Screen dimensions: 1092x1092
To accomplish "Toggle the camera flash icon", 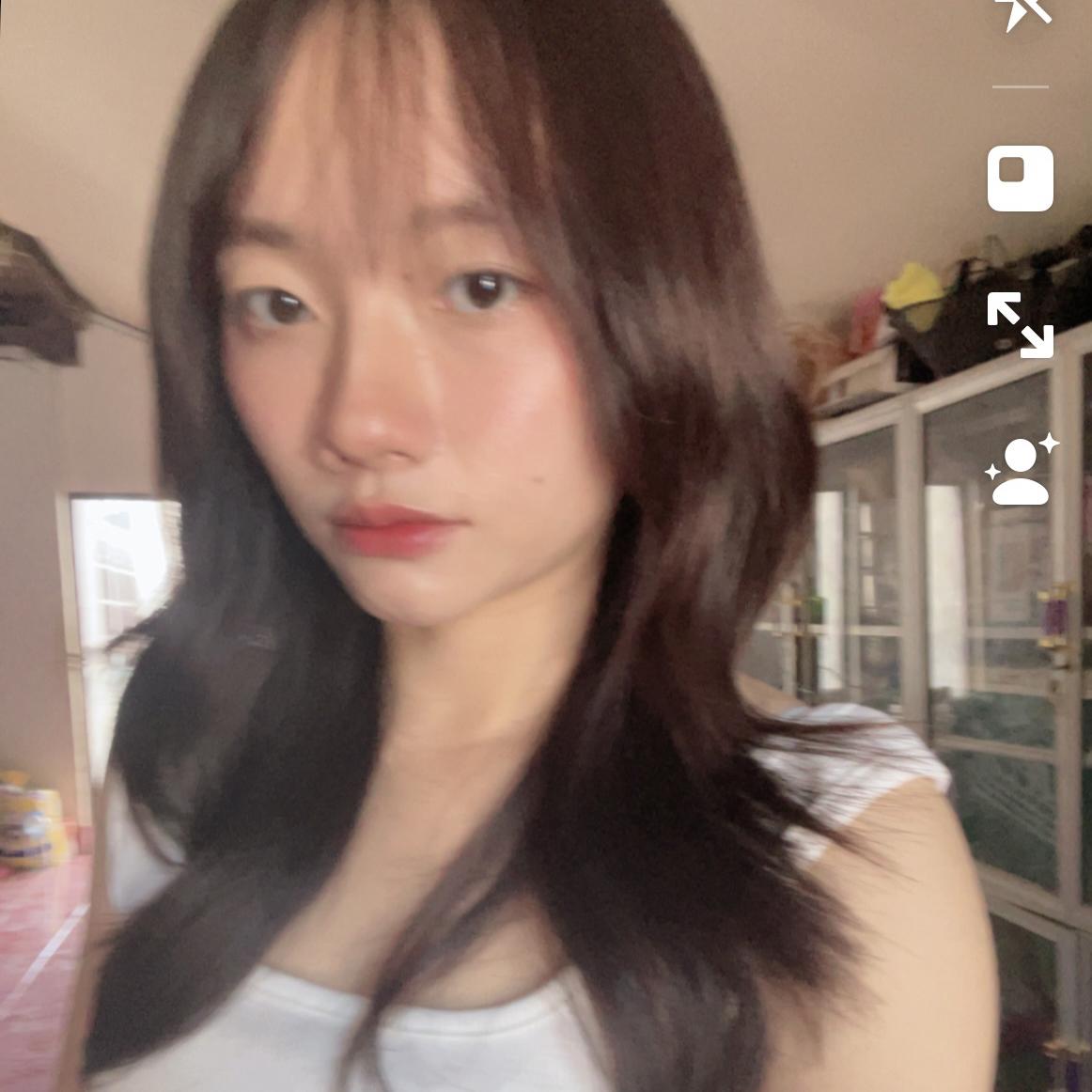I will coord(1022,13).
